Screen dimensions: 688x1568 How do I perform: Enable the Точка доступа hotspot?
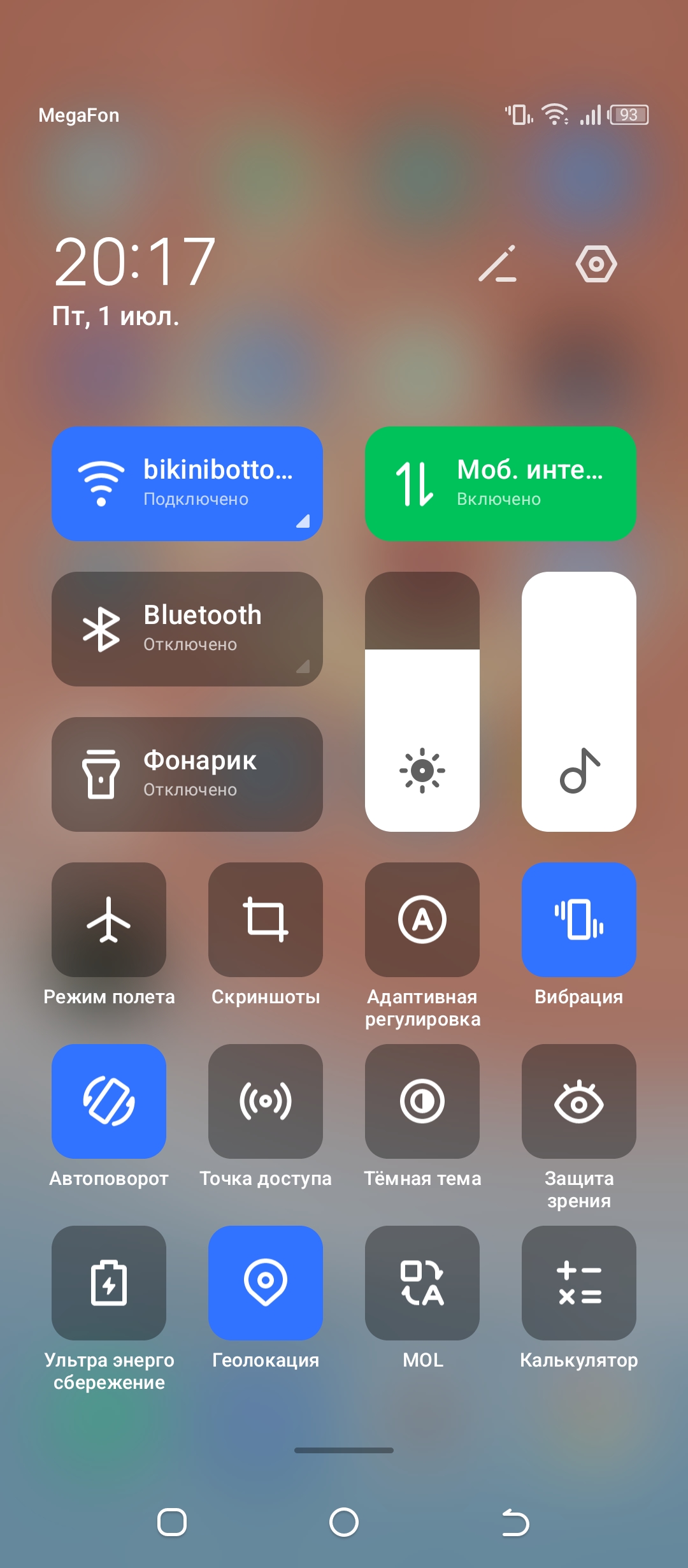coord(266,1101)
